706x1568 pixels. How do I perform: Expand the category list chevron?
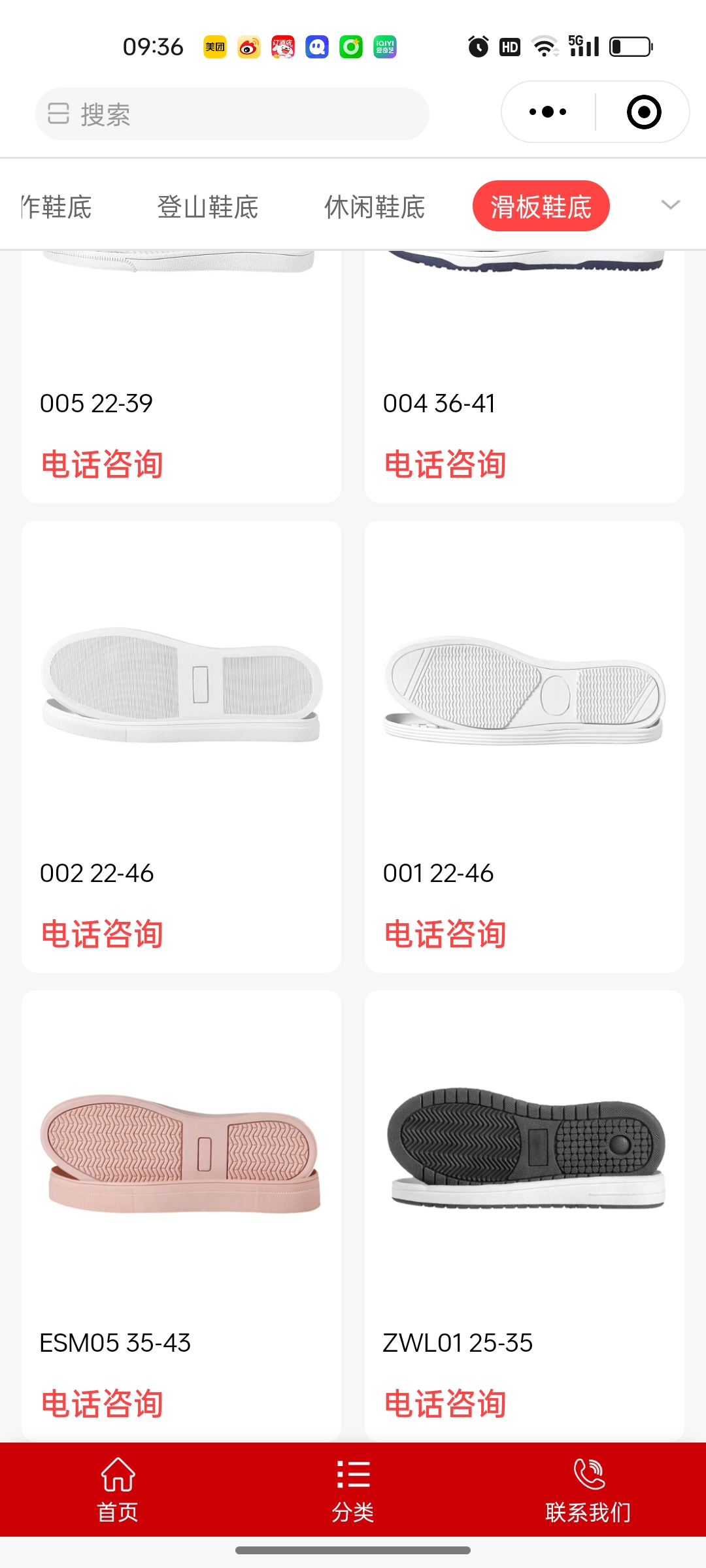[670, 205]
